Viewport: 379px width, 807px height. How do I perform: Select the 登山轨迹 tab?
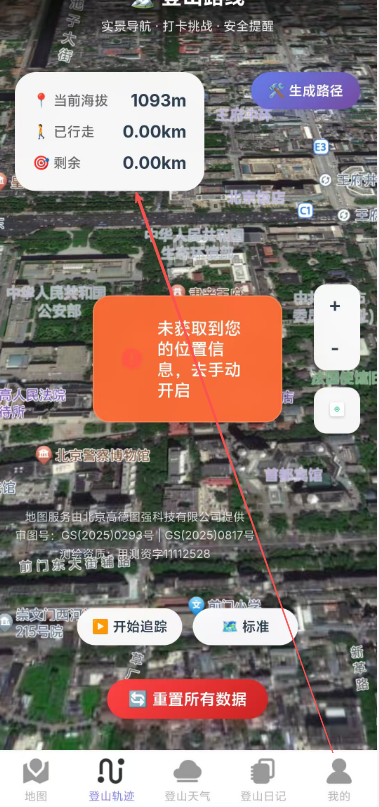point(112,780)
